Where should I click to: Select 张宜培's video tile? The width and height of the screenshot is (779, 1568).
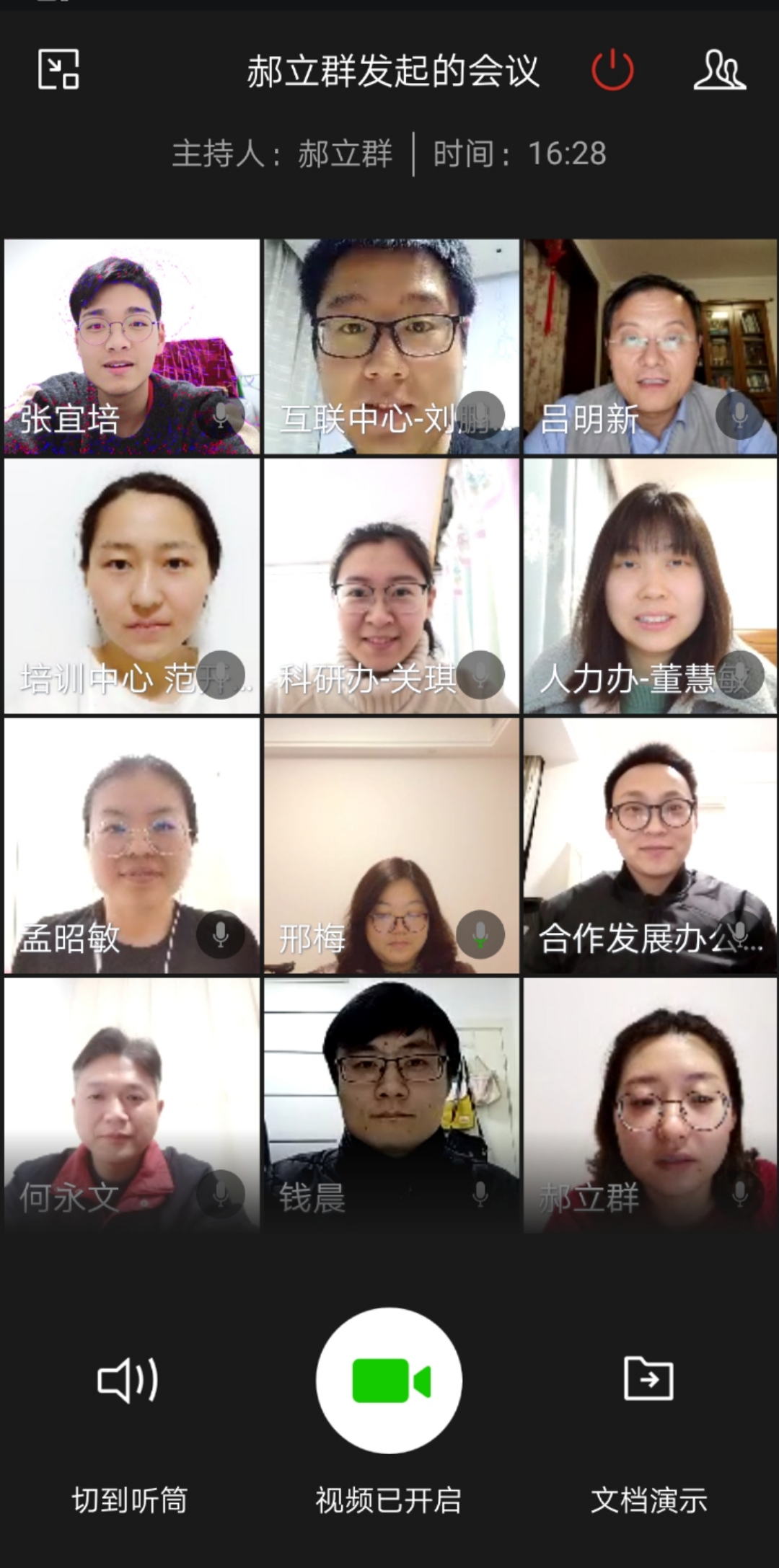pos(132,347)
